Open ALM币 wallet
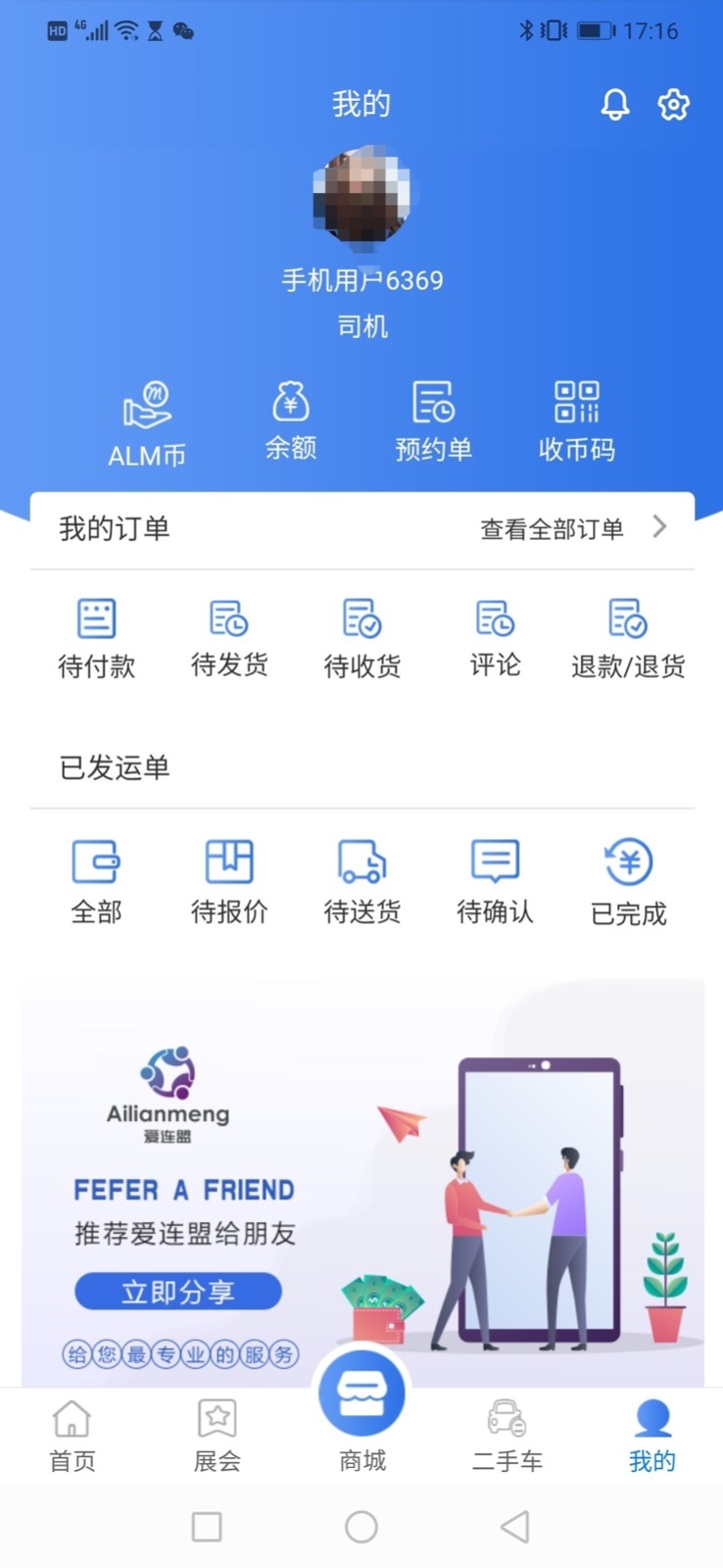The height and width of the screenshot is (1568, 723). click(147, 423)
